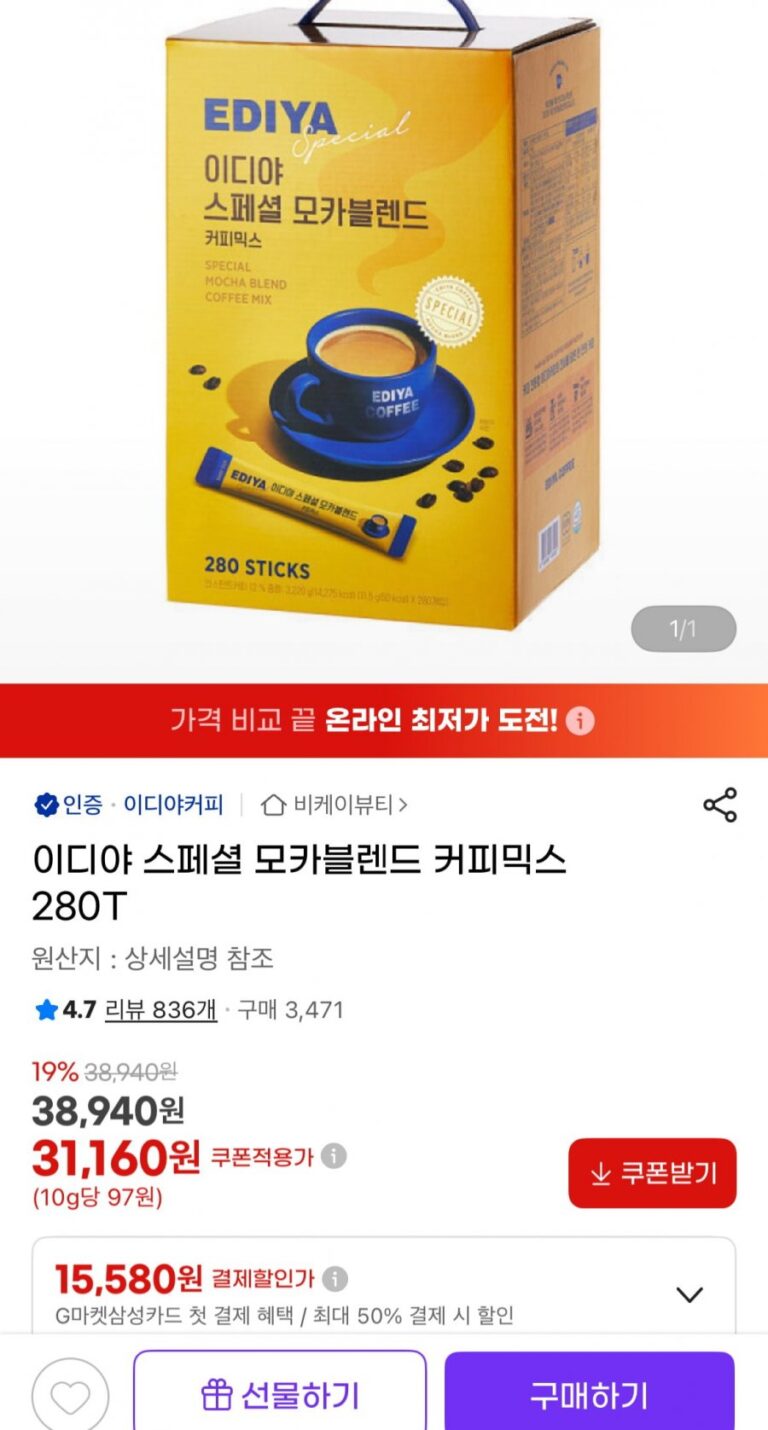Download coupon with 쿠폰받기

point(652,1173)
